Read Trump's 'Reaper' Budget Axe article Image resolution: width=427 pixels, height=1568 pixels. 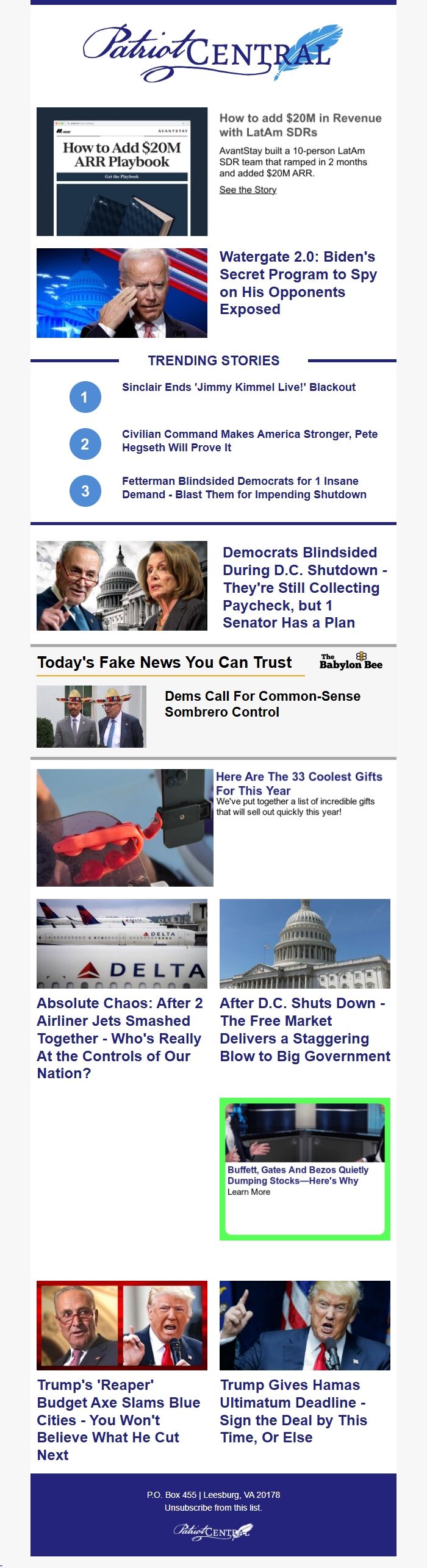(x=119, y=1420)
